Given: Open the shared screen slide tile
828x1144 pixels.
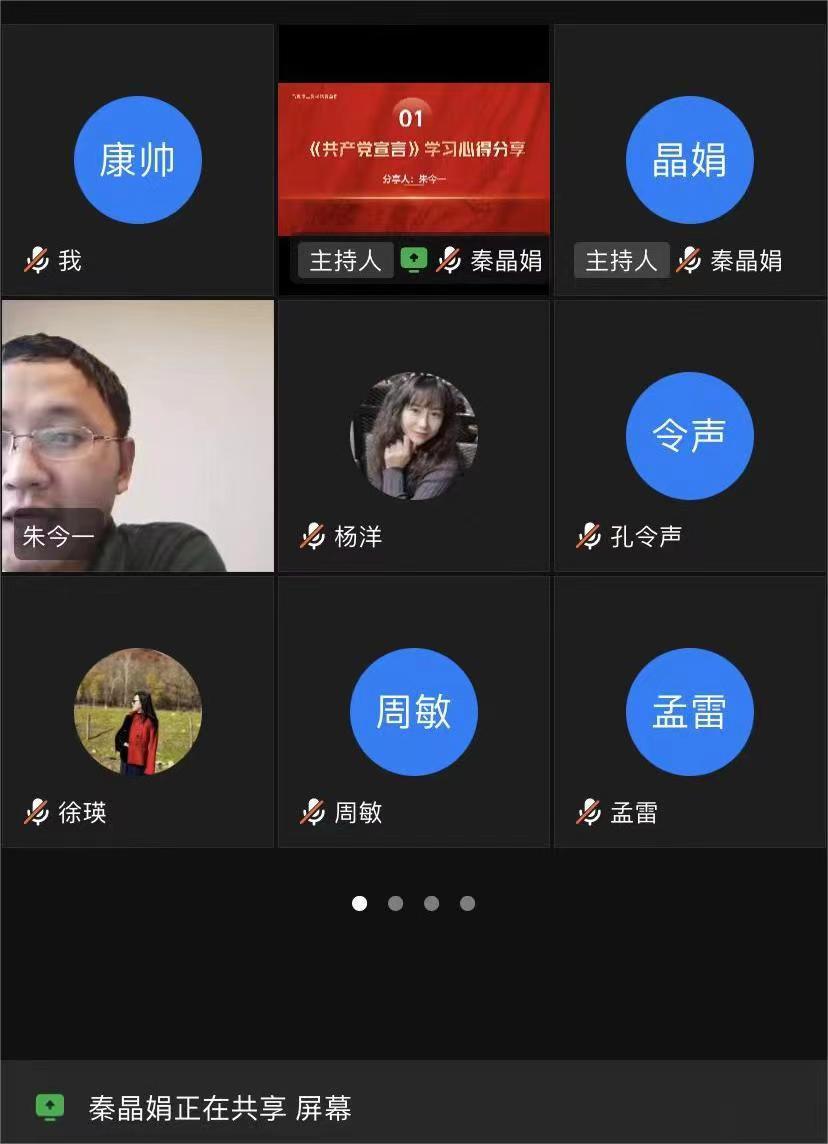Looking at the screenshot, I should click(x=414, y=160).
